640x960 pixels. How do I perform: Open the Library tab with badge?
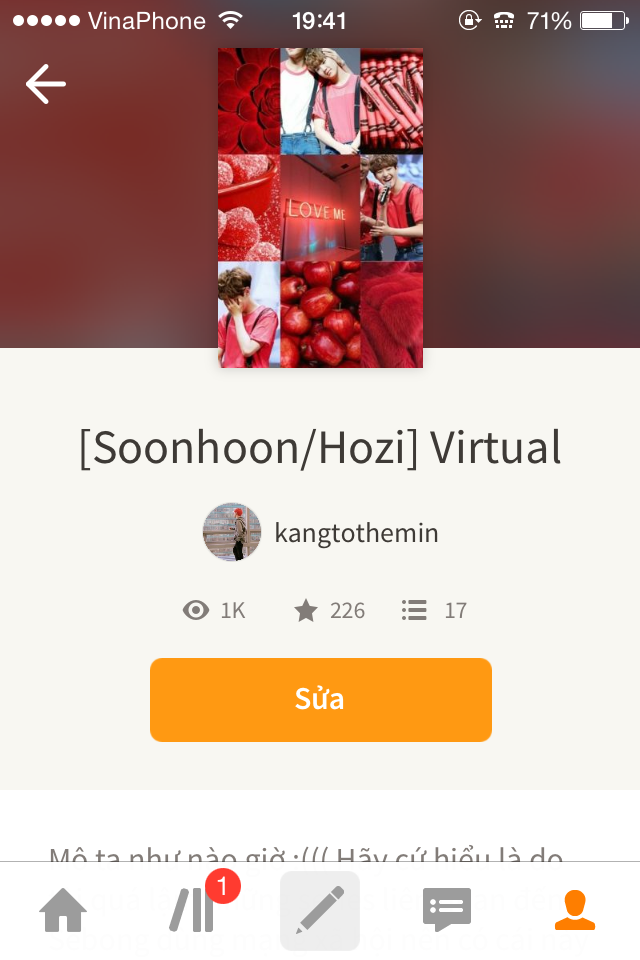(x=193, y=909)
